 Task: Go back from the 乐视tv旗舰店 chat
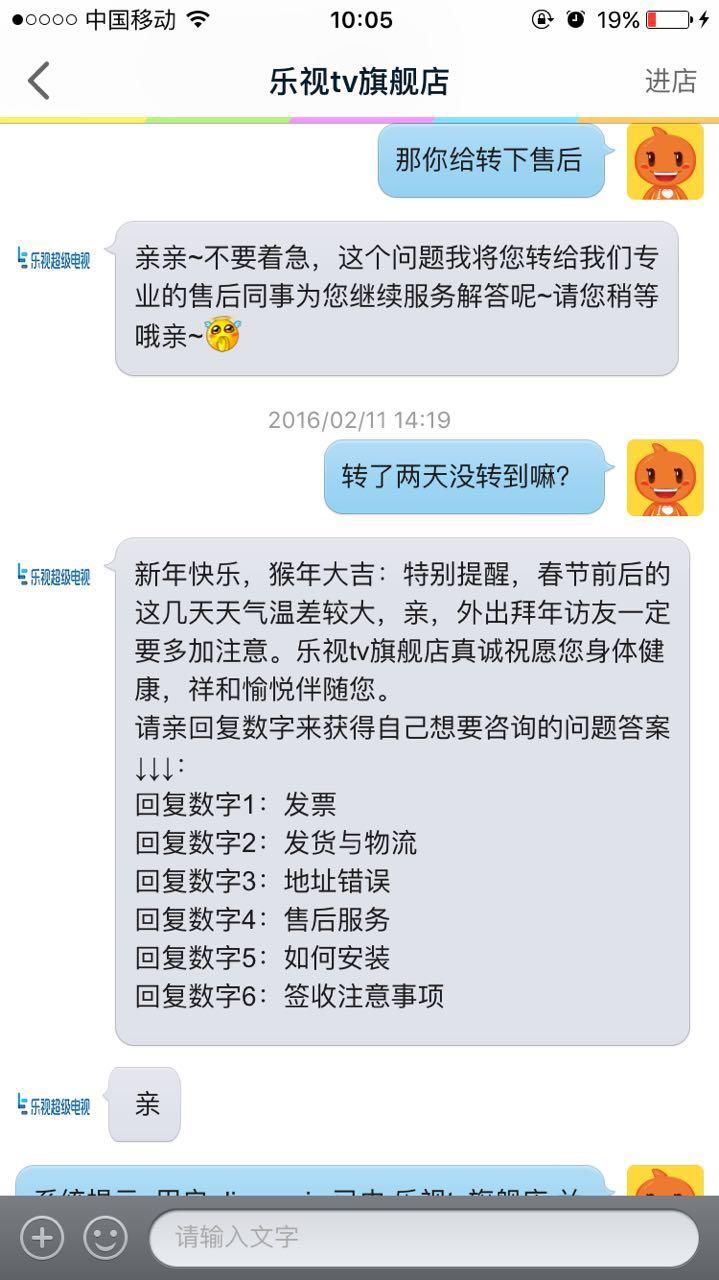[x=38, y=81]
